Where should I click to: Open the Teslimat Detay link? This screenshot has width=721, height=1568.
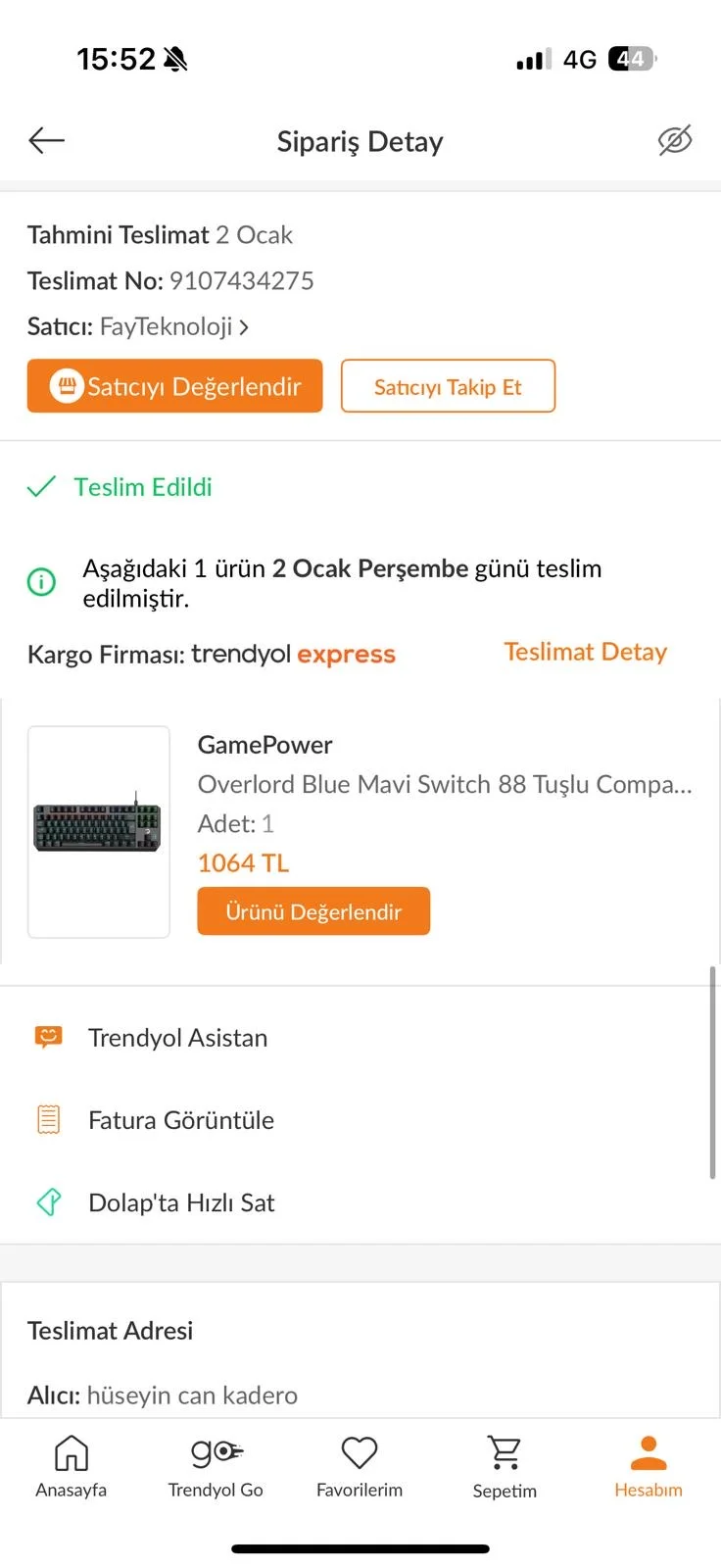click(585, 652)
